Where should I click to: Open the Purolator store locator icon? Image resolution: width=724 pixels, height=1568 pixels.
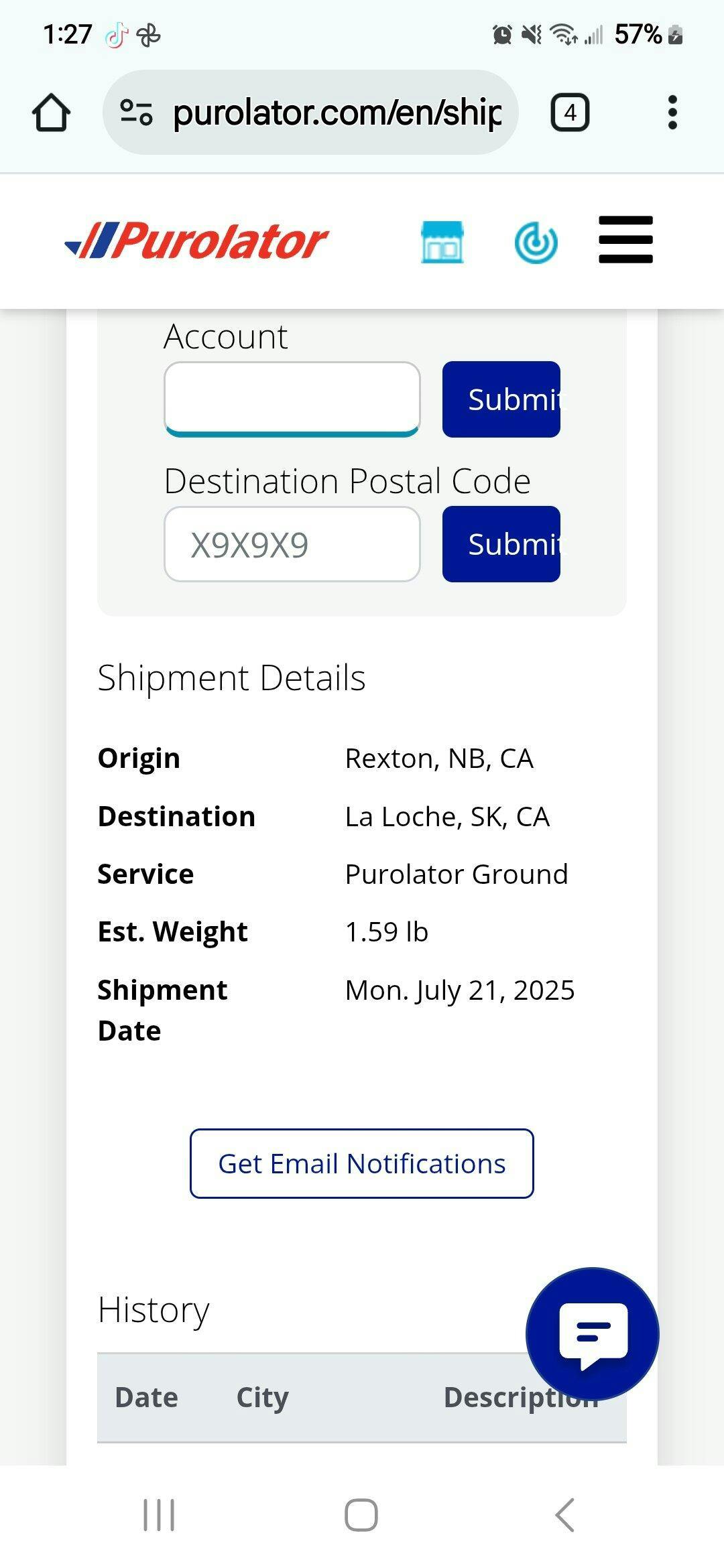442,242
